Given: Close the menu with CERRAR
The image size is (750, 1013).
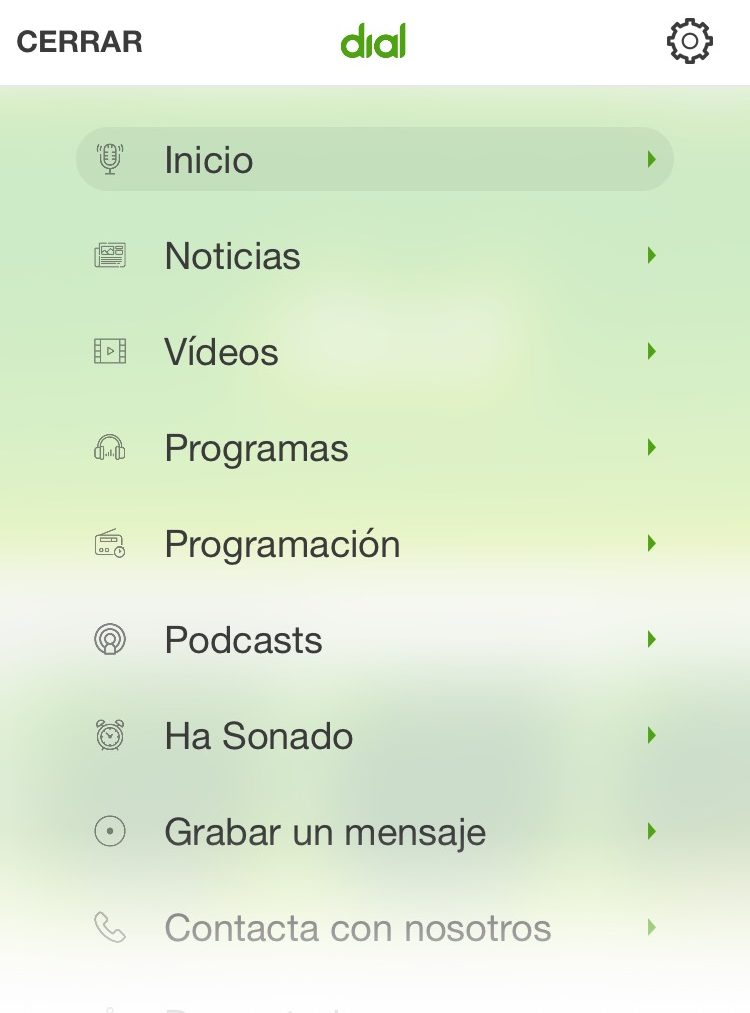Looking at the screenshot, I should 80,42.
